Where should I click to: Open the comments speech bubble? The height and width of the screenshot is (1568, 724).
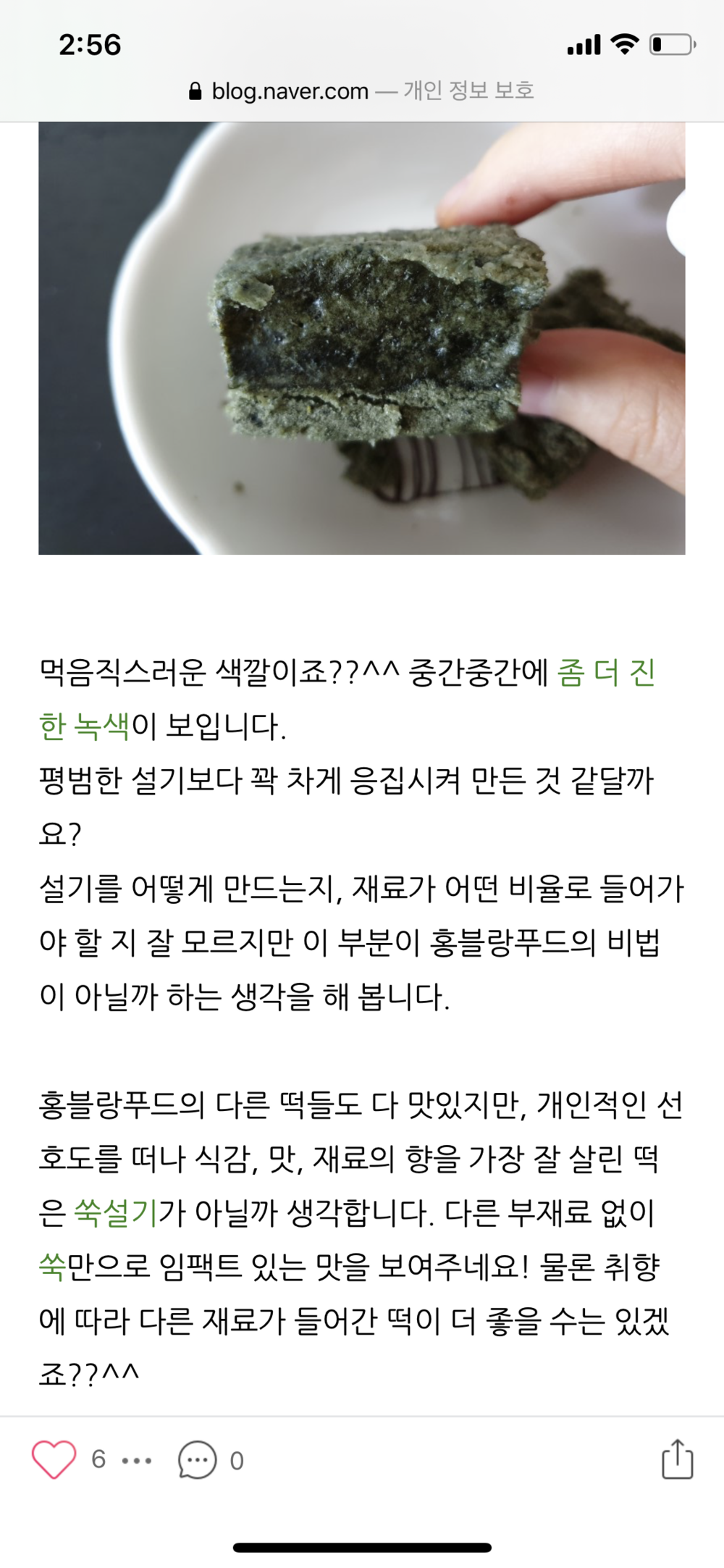[x=197, y=1460]
